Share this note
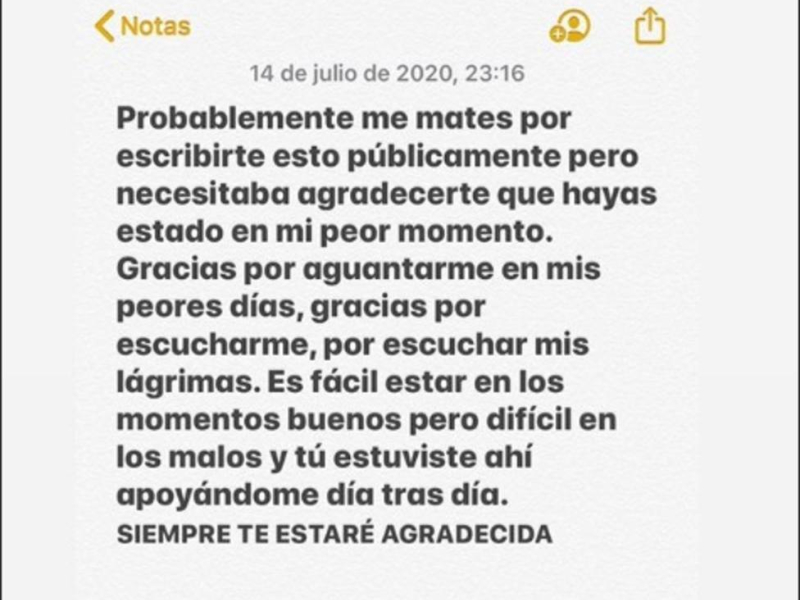 (x=650, y=26)
